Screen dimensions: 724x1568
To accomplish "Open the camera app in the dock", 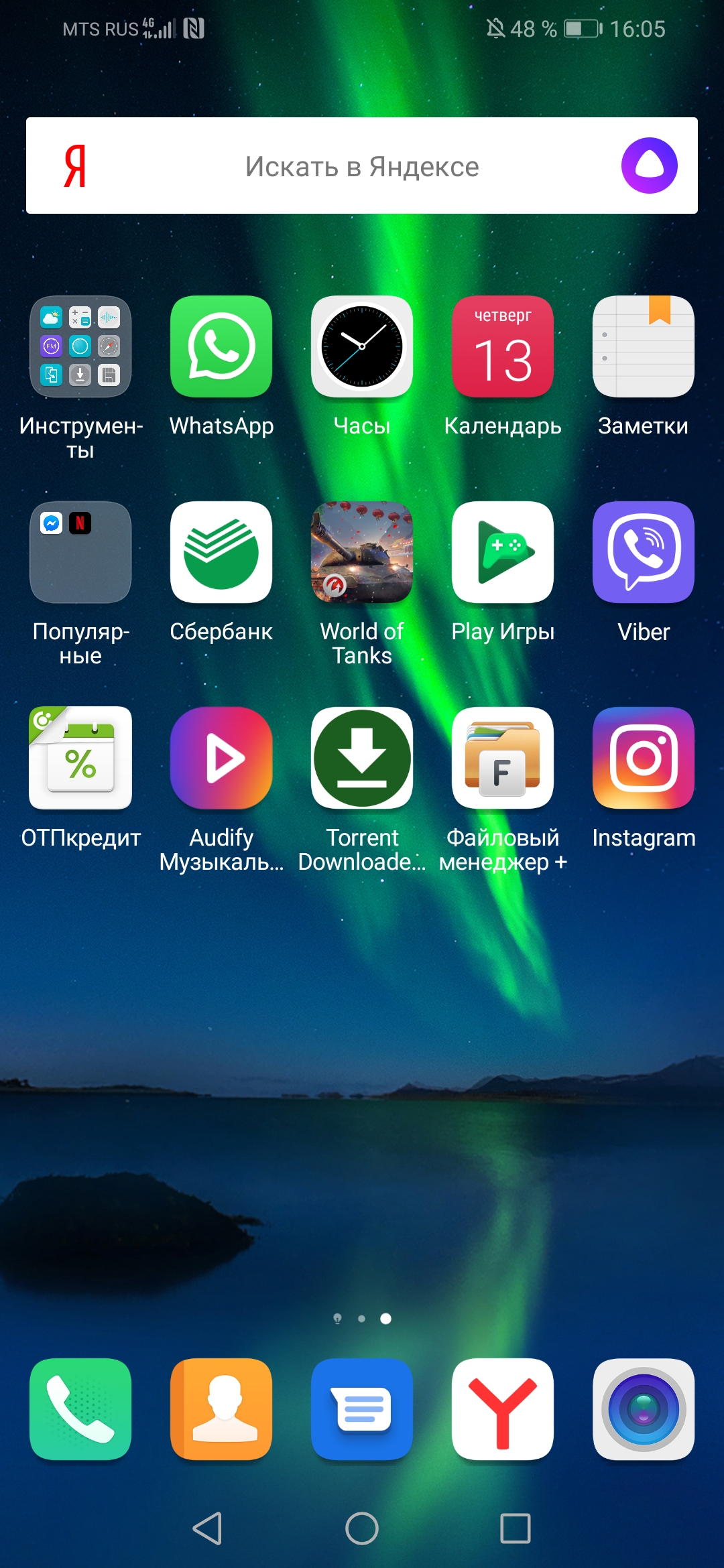I will 644,1409.
